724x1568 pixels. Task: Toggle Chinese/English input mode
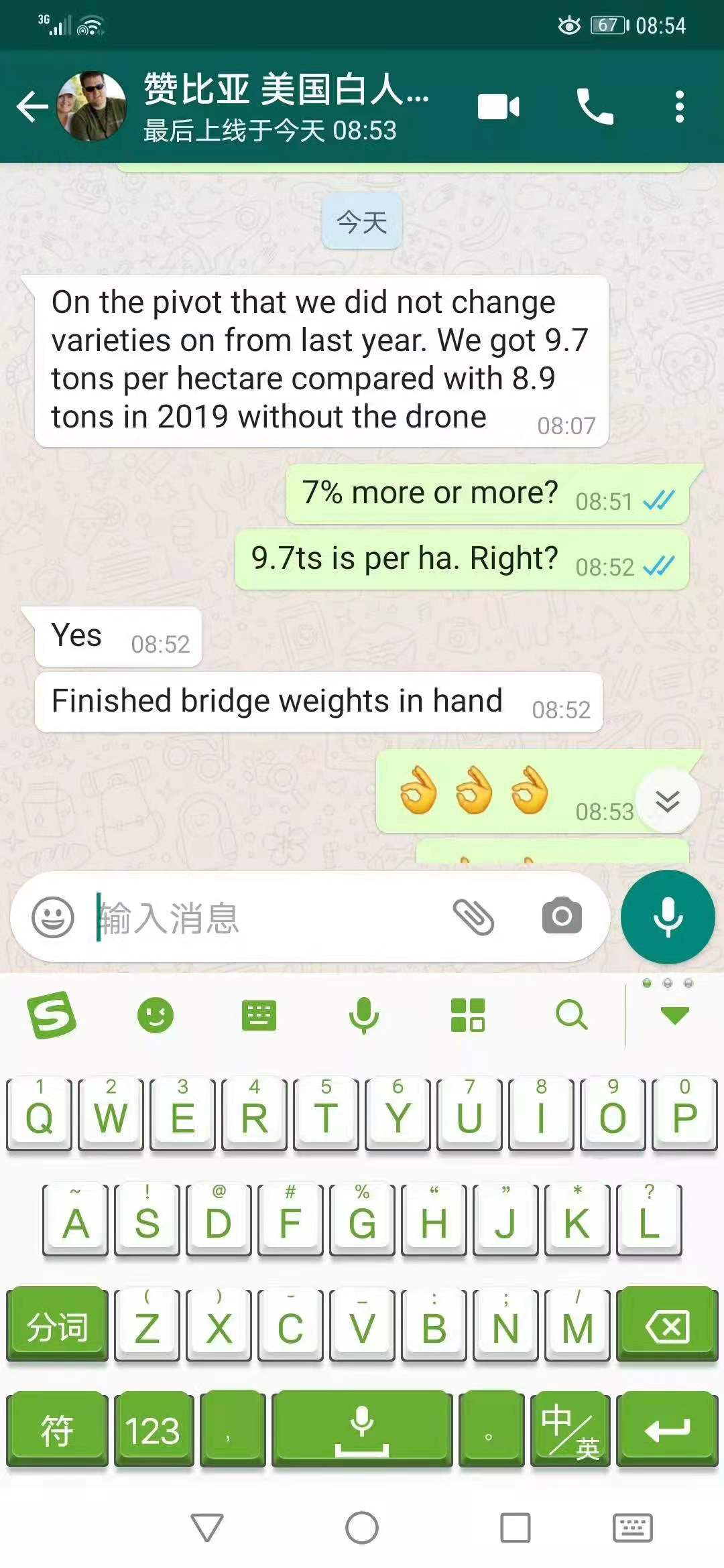(x=570, y=1430)
